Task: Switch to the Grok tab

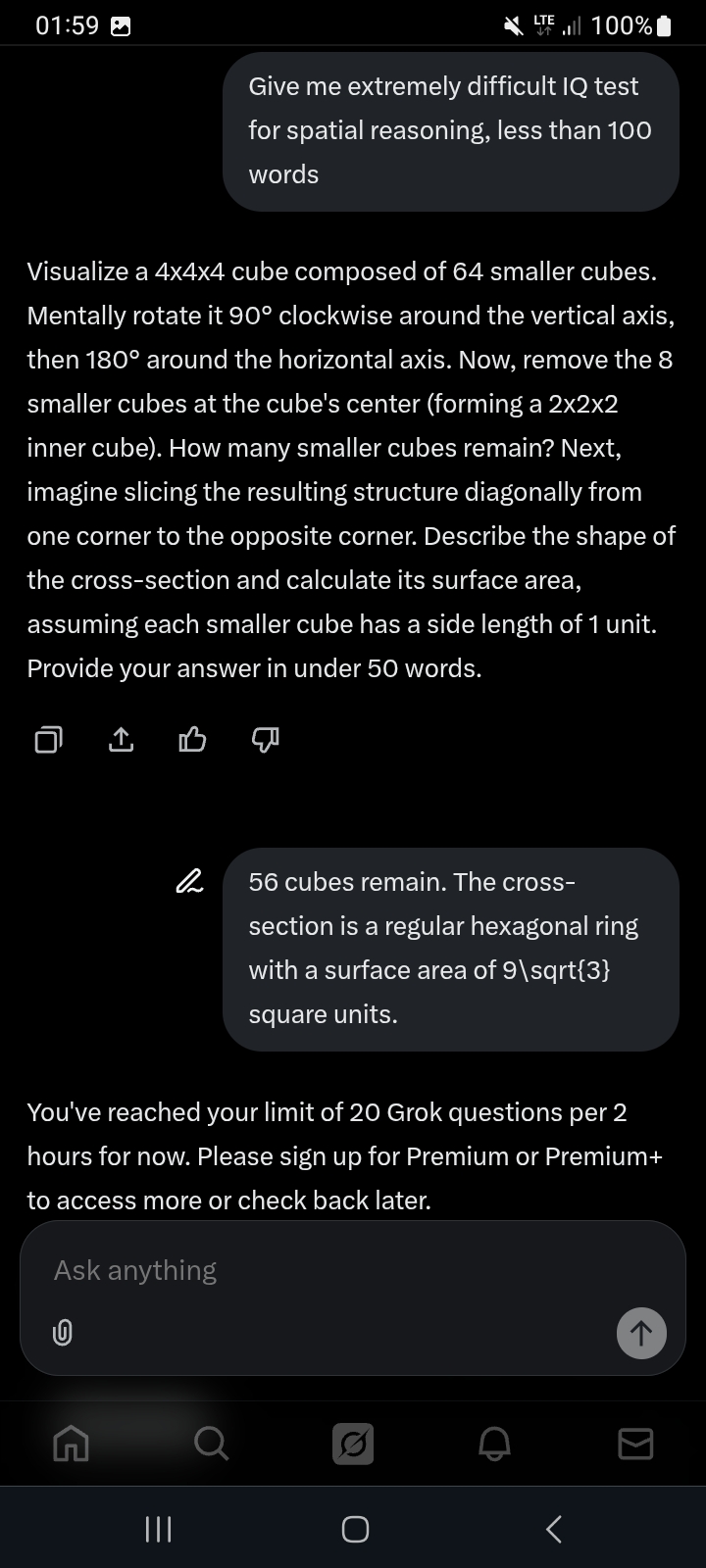Action: (353, 1444)
